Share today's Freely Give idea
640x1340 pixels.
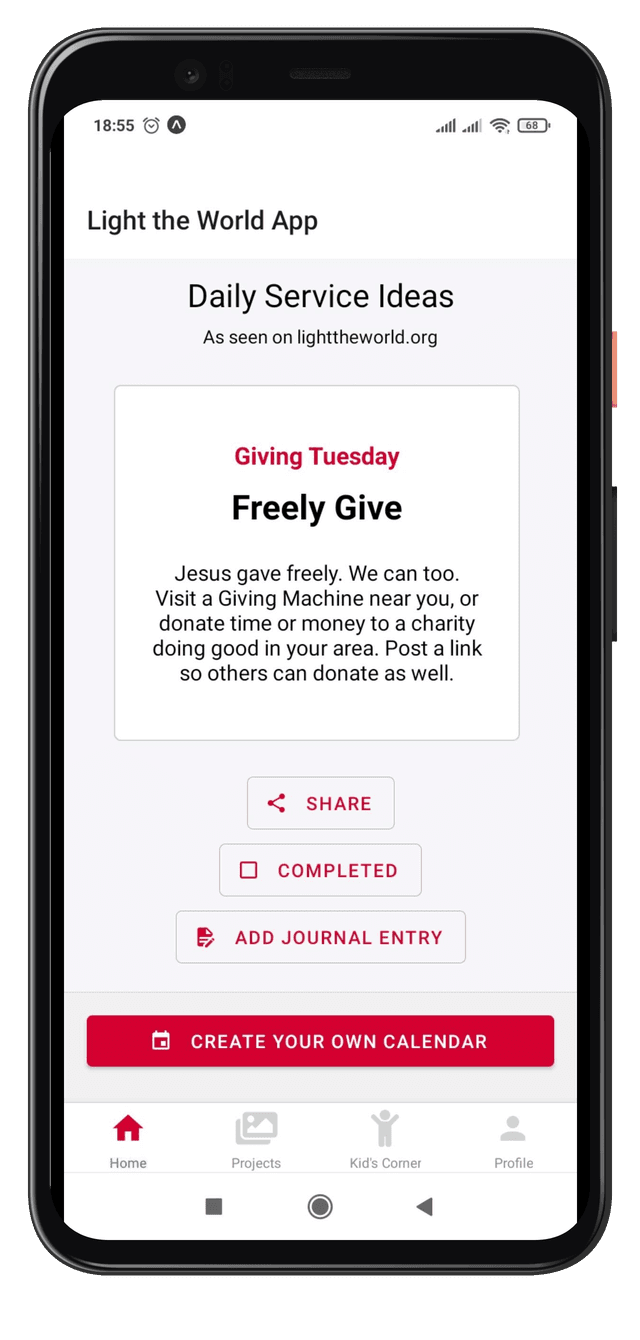tap(320, 803)
